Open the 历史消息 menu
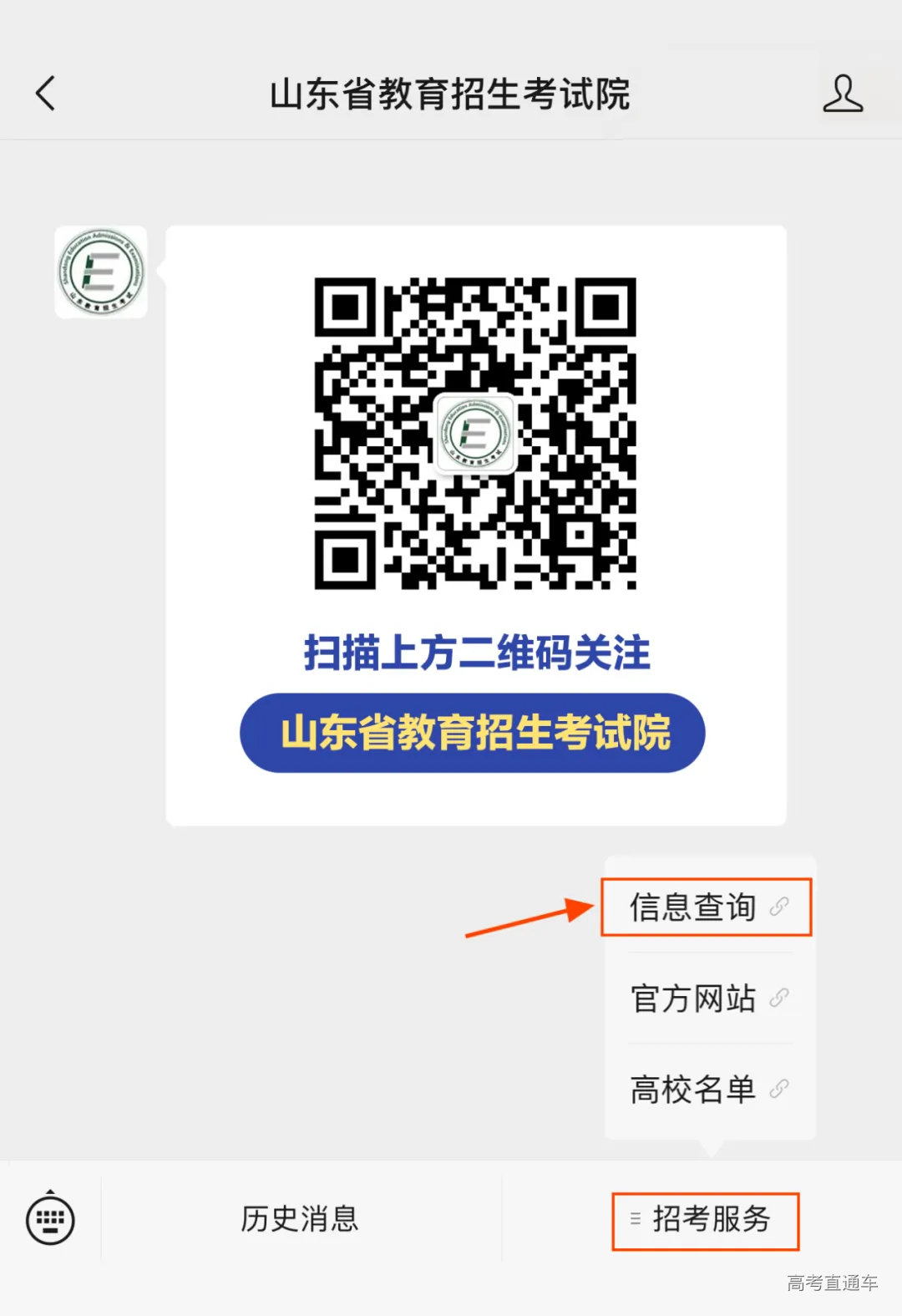The width and height of the screenshot is (902, 1316). click(x=299, y=1220)
